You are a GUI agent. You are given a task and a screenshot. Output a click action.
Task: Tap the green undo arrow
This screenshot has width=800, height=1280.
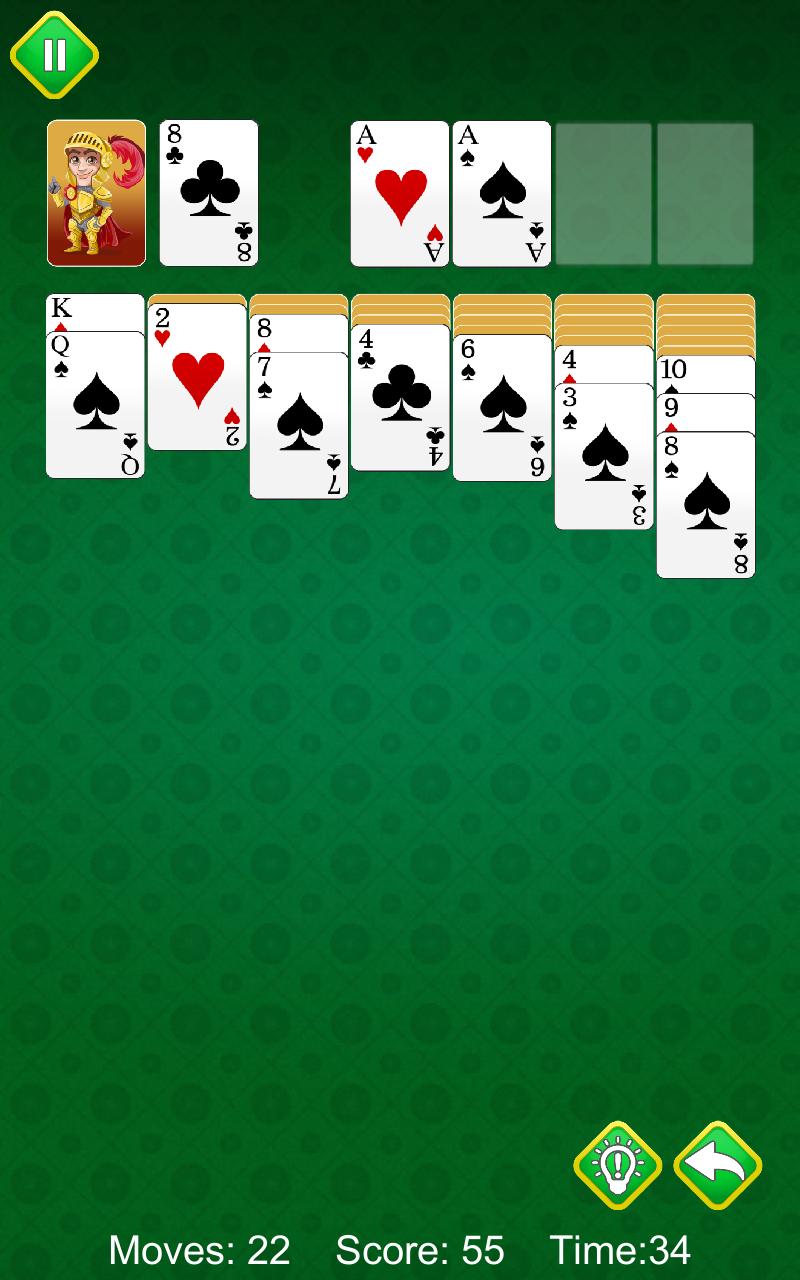tap(716, 1164)
